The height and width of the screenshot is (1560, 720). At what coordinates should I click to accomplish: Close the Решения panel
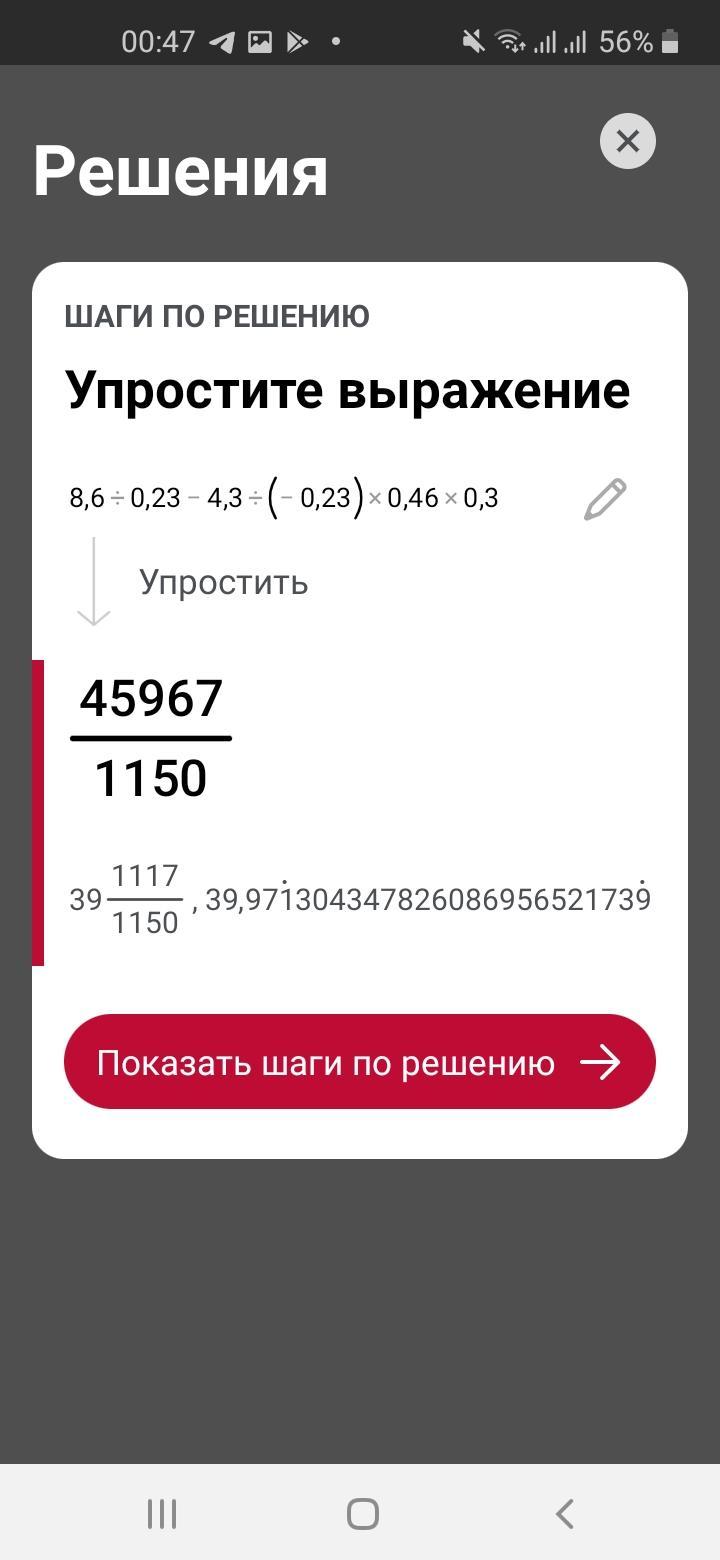coord(627,141)
